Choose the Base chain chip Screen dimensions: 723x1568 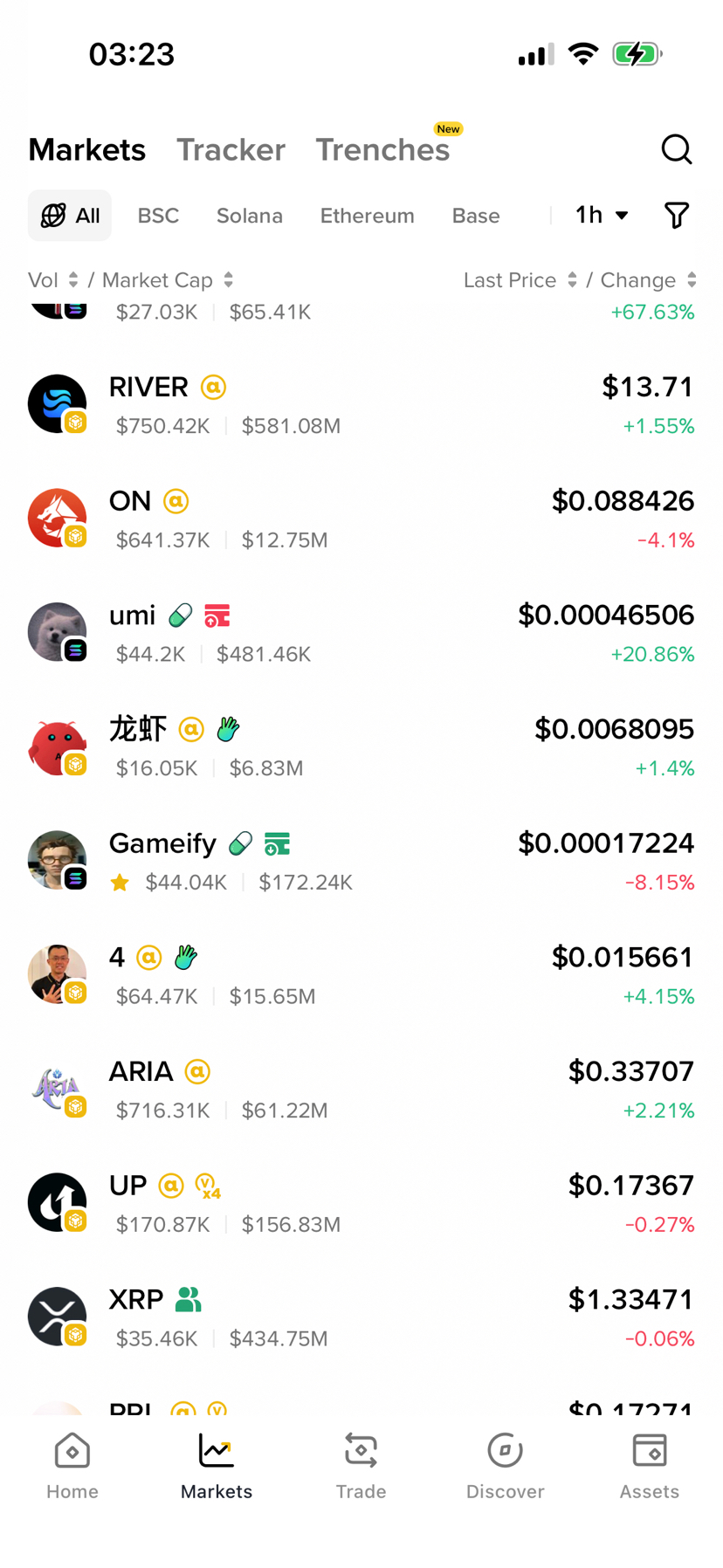pyautogui.click(x=476, y=216)
